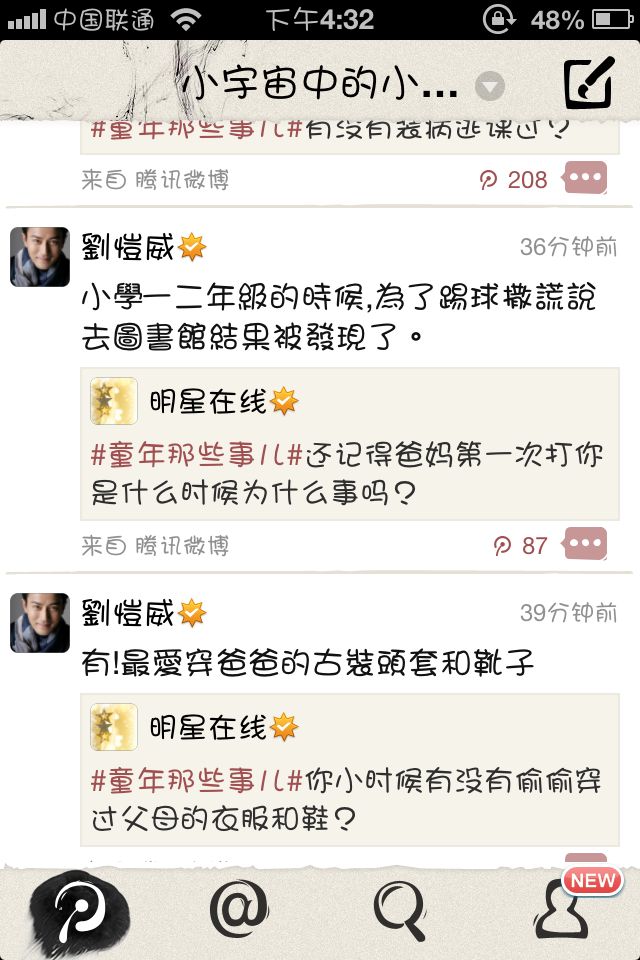
Task: Open 劉愷威's avatar on 36分钟前 post
Action: 40,257
